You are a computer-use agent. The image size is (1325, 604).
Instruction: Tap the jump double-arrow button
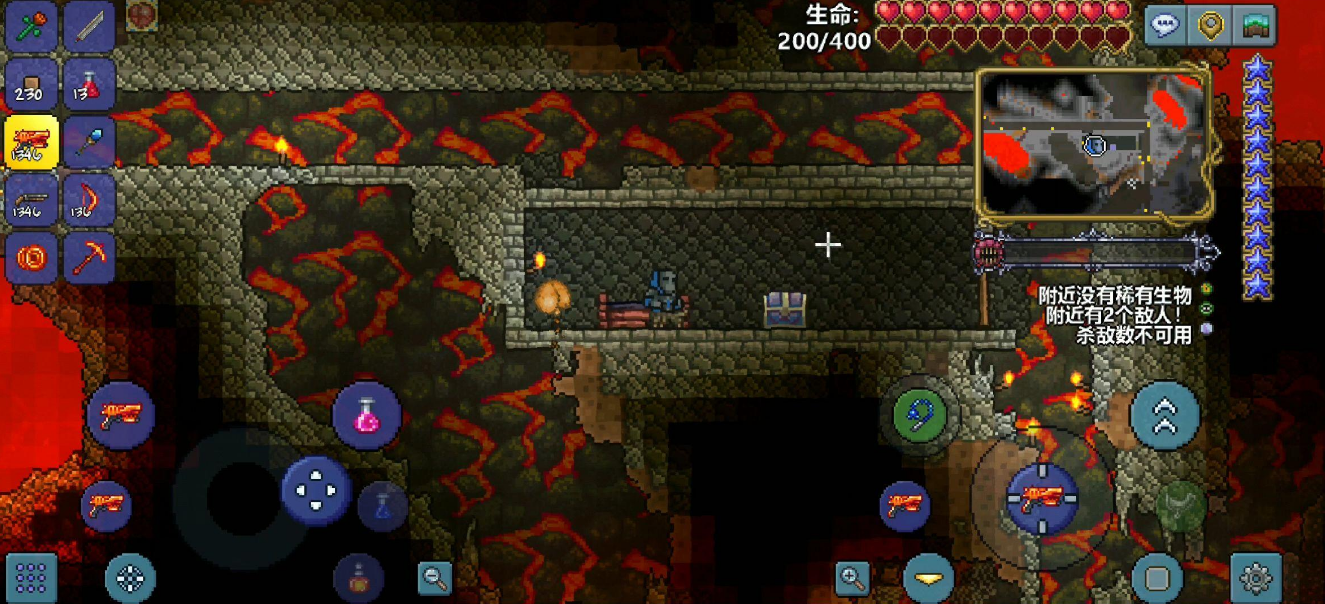[1165, 416]
